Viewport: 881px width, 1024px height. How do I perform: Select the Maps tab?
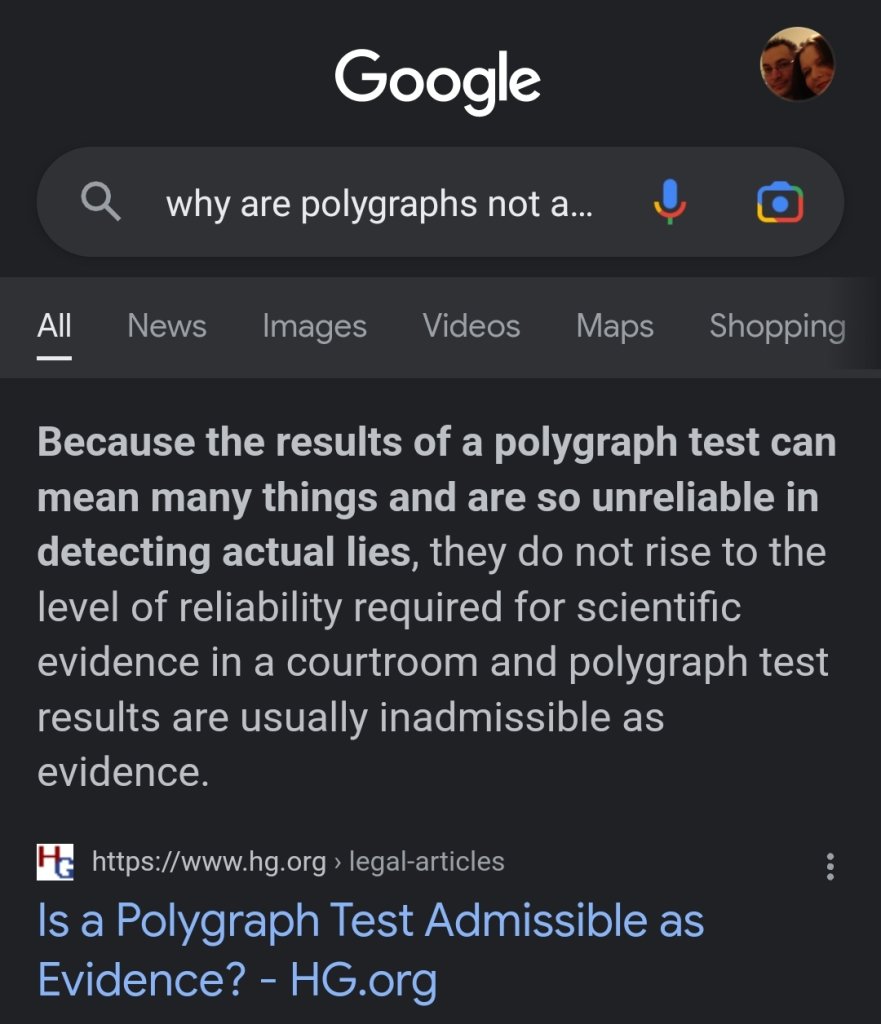tap(615, 326)
